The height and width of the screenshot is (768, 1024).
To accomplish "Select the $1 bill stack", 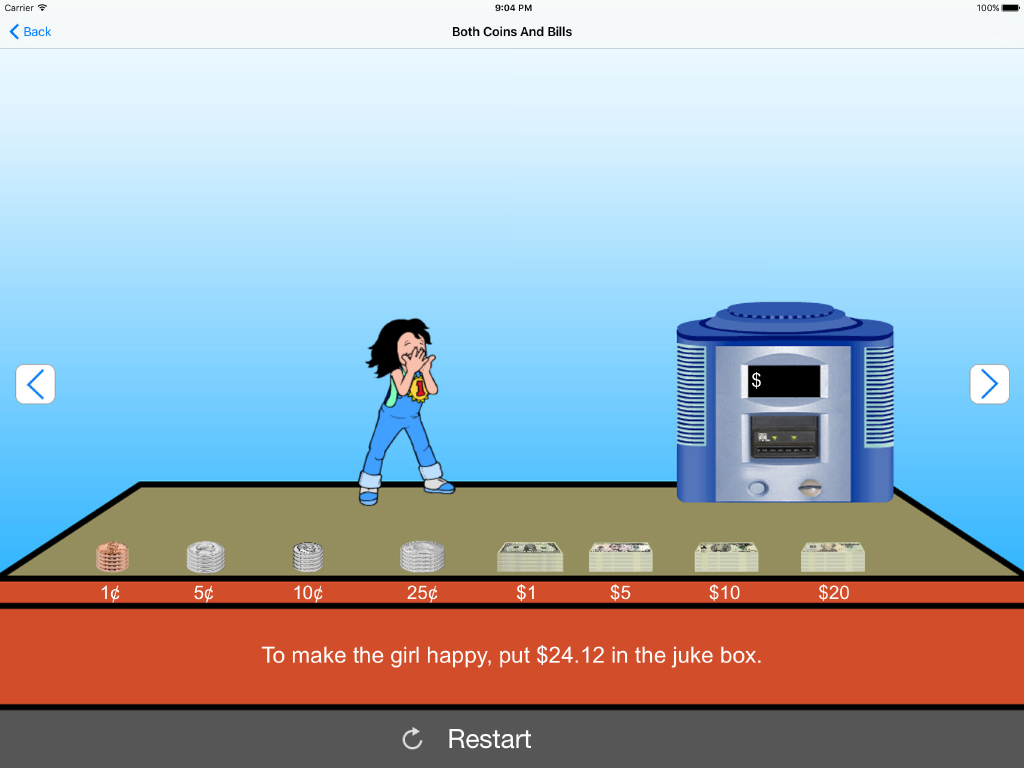I will tap(529, 557).
